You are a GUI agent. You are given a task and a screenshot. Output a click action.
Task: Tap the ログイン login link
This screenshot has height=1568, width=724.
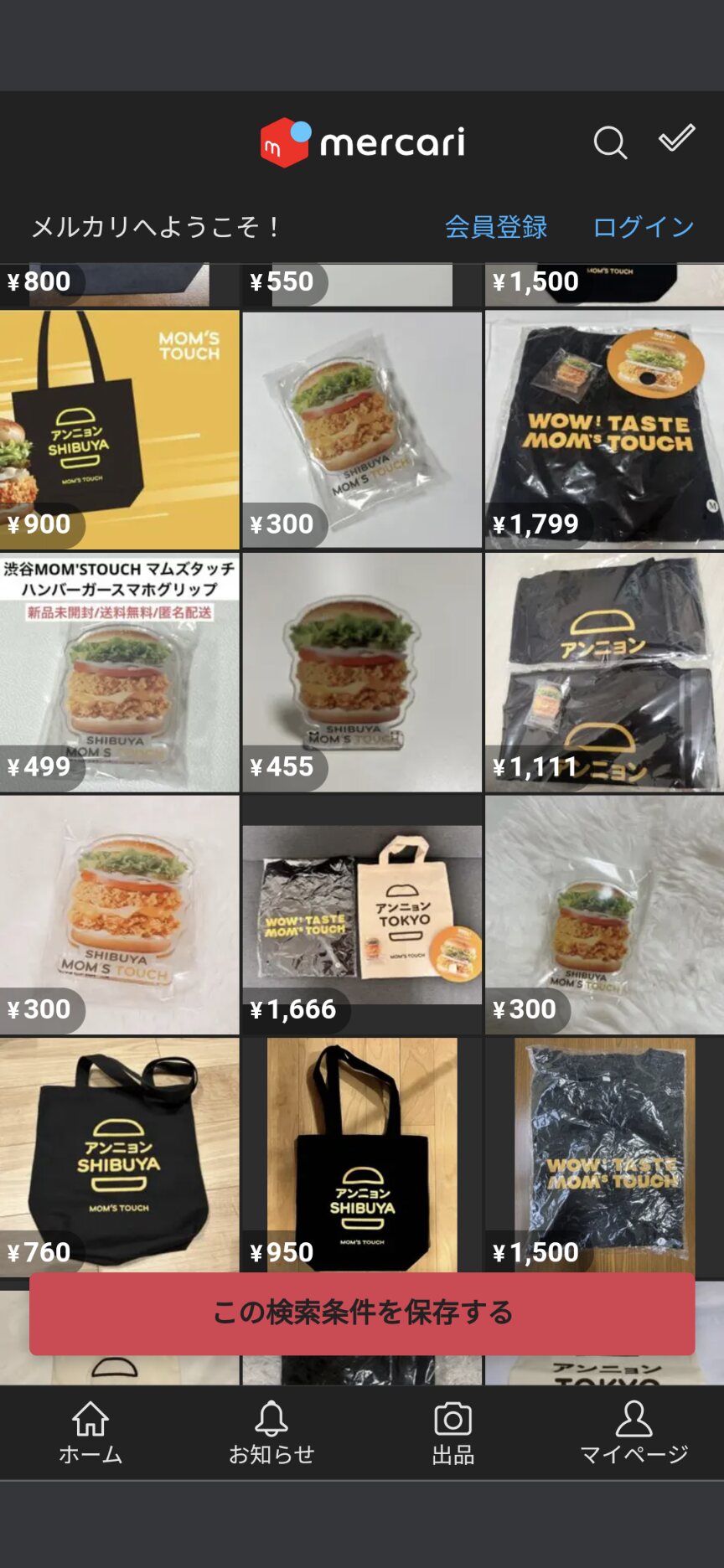[x=643, y=227]
